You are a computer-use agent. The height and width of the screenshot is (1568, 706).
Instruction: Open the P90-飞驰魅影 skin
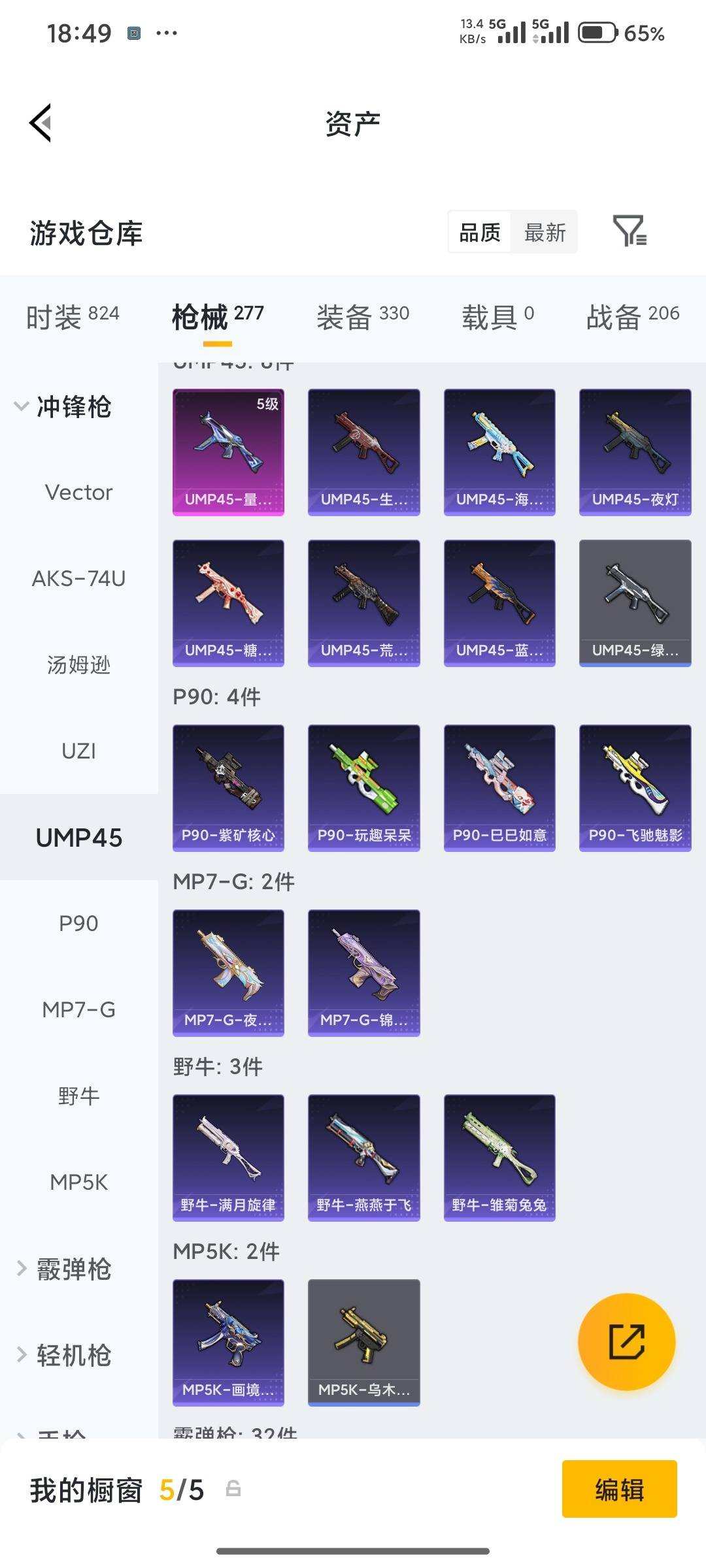tap(635, 788)
